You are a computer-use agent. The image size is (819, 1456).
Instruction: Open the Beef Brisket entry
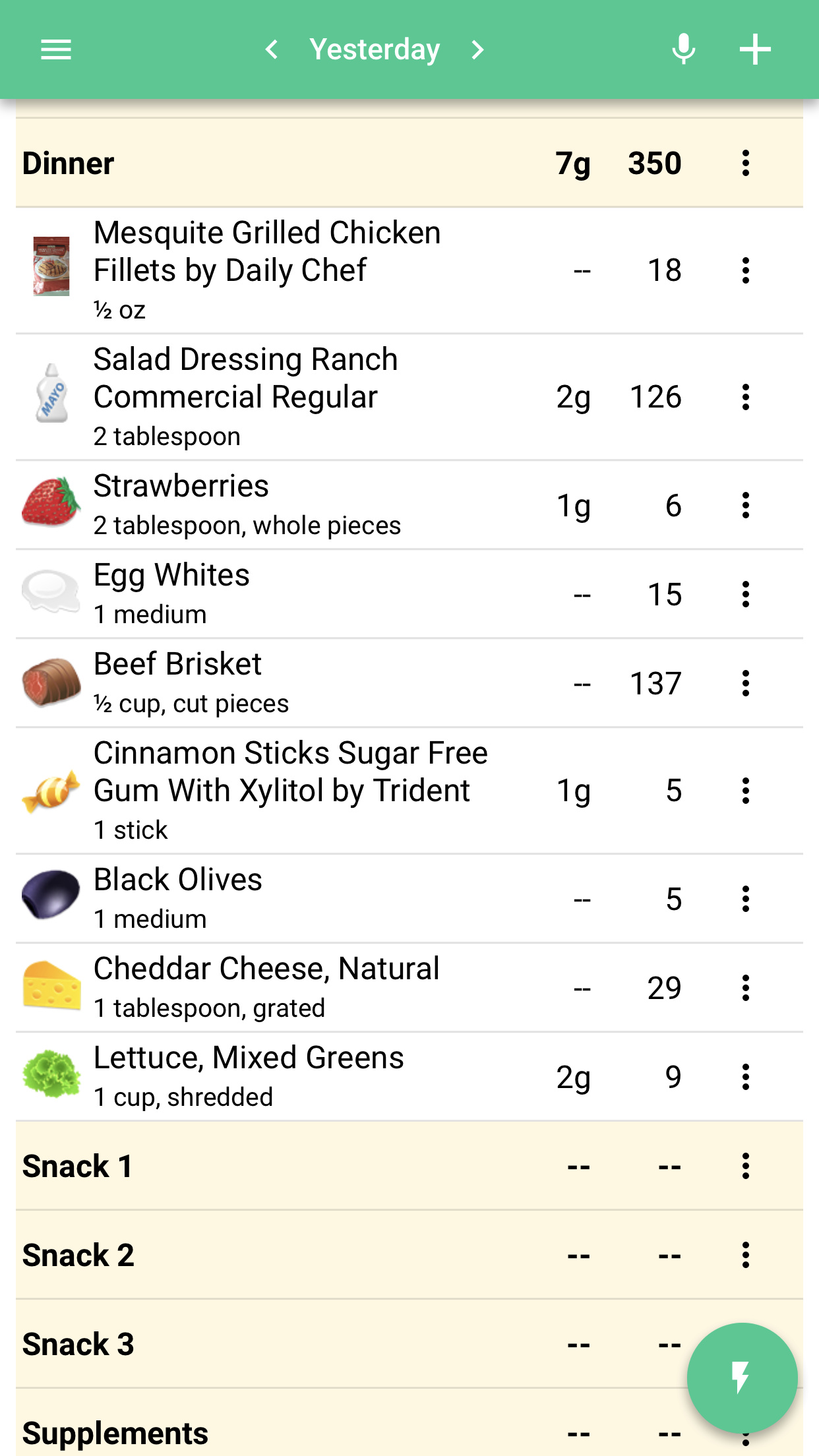(x=409, y=683)
